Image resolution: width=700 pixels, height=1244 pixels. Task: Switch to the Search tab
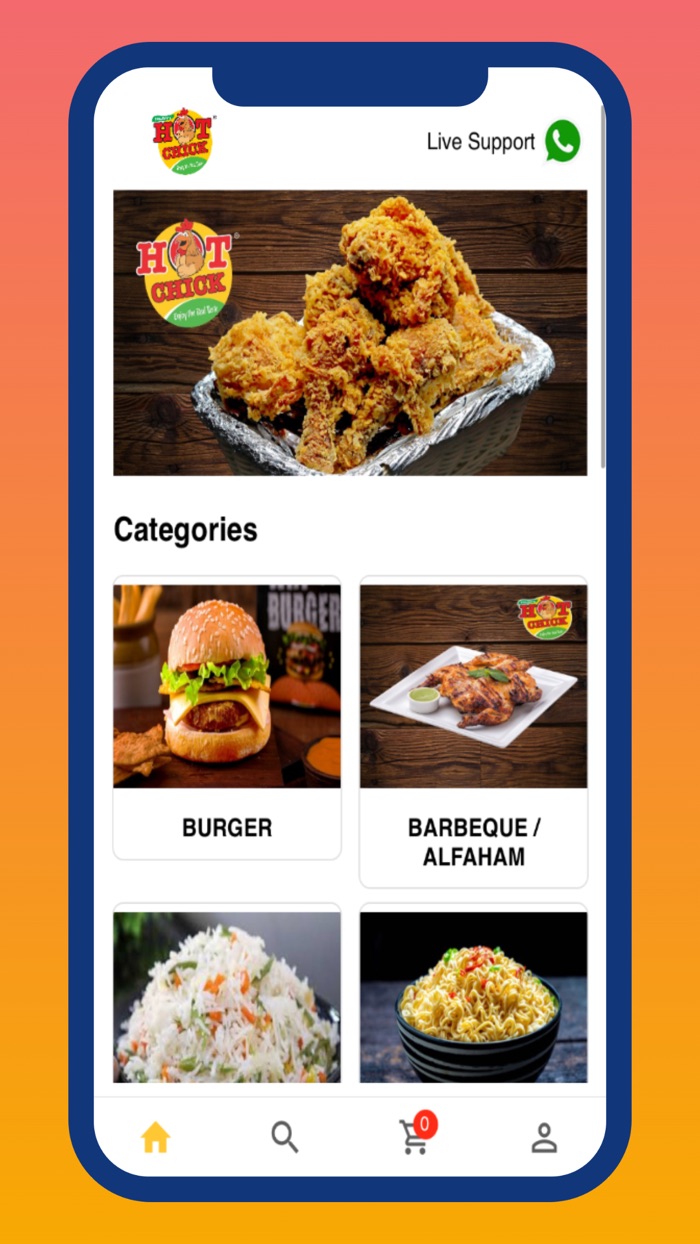pyautogui.click(x=285, y=1137)
